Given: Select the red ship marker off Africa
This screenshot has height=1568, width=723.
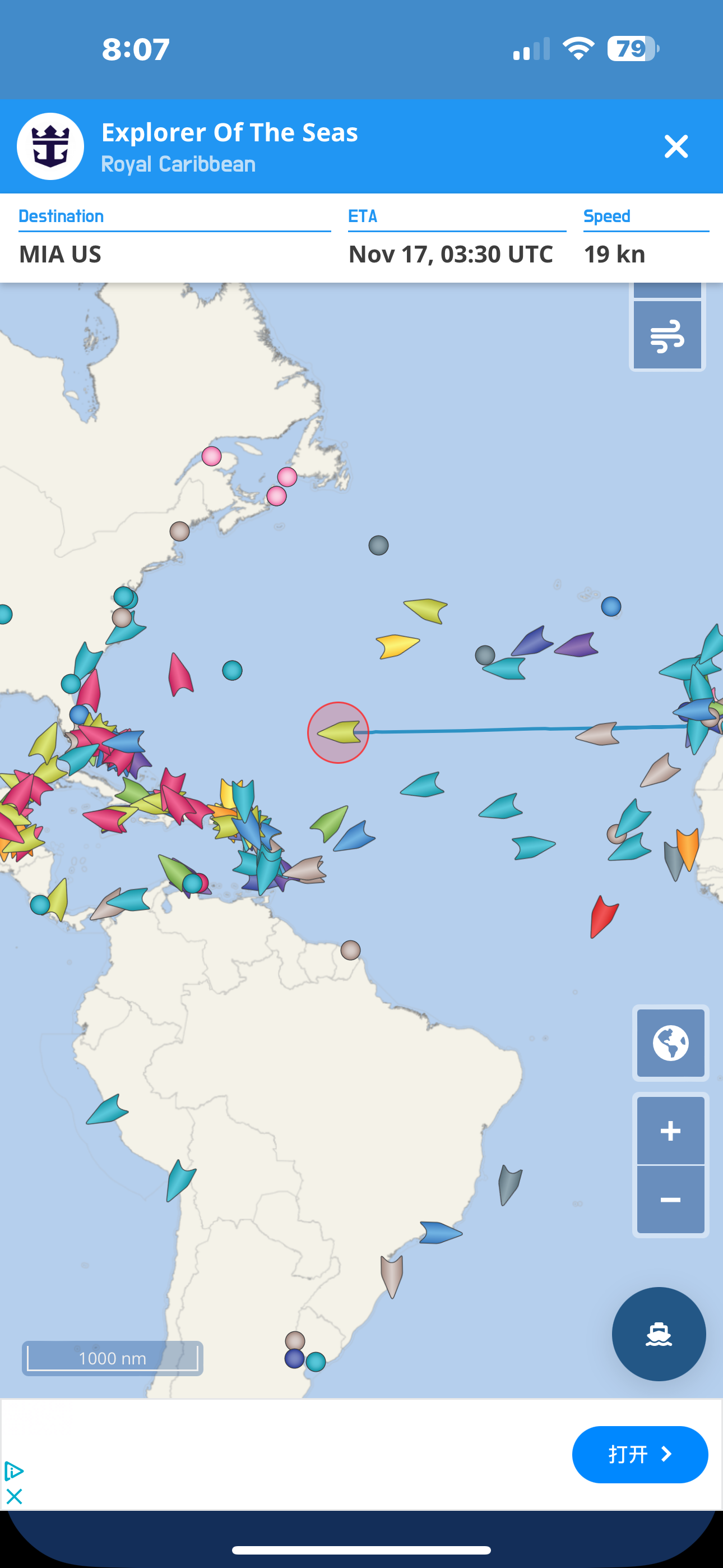Looking at the screenshot, I should tap(604, 916).
